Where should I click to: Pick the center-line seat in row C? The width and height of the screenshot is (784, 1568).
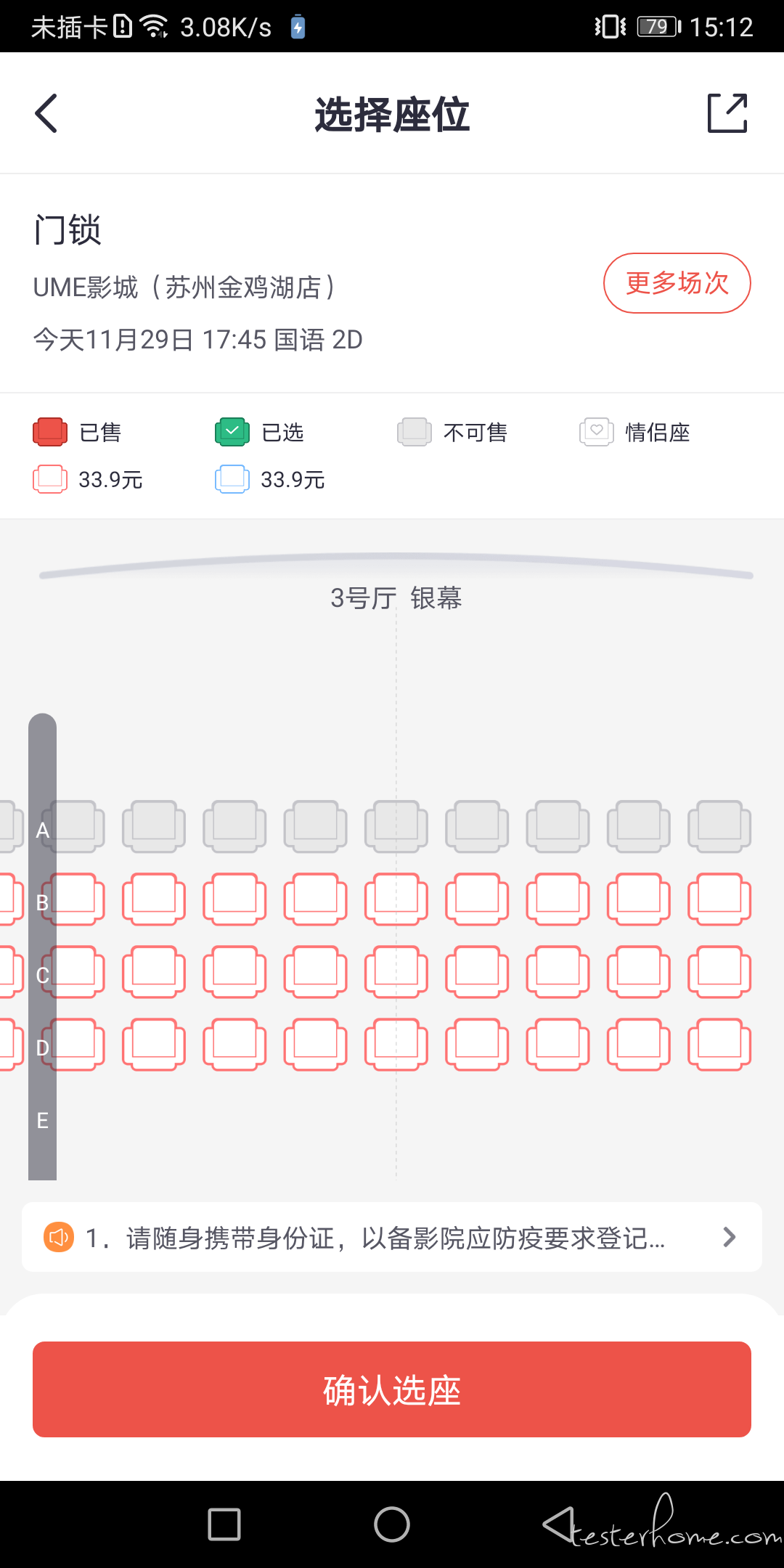(396, 971)
